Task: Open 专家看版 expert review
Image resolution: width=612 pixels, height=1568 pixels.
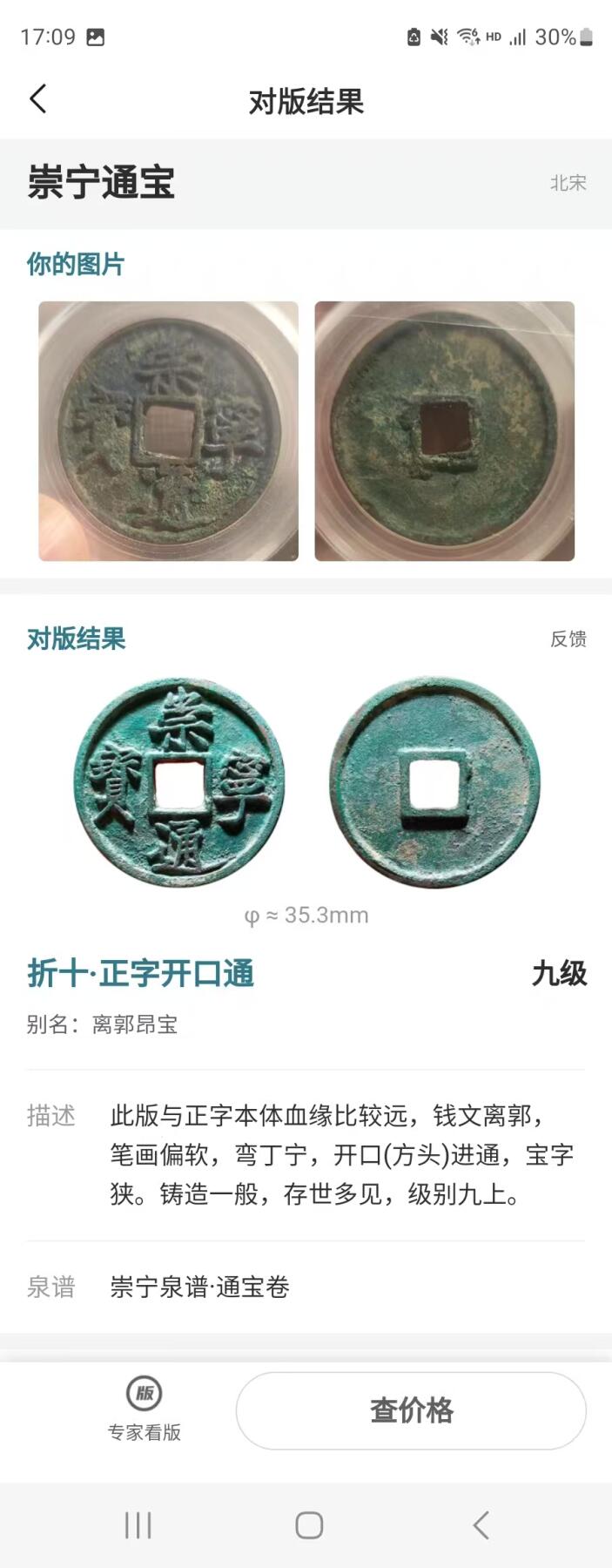Action: click(x=145, y=1409)
